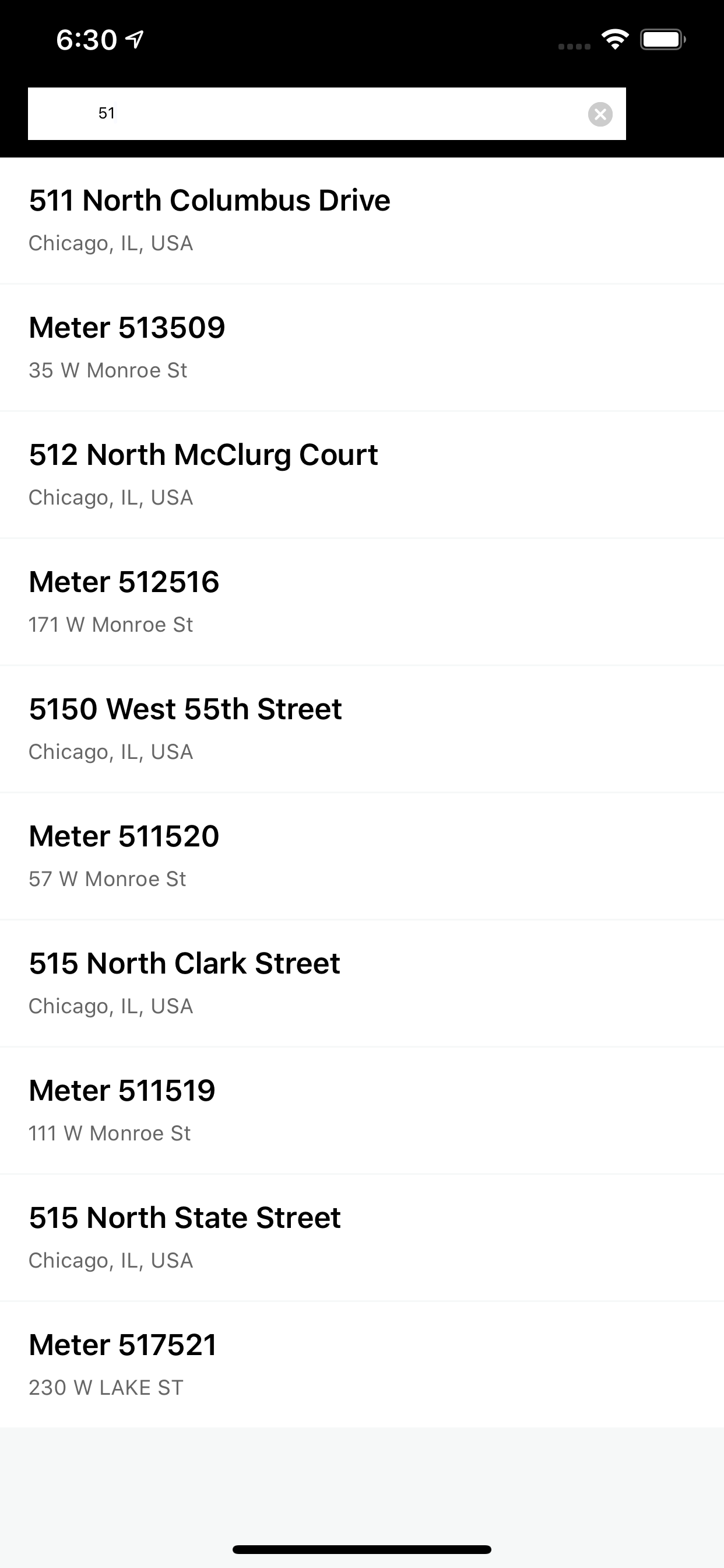The image size is (724, 1568).
Task: Select Meter 512516 at 171 W Monroe St
Action: (362, 600)
